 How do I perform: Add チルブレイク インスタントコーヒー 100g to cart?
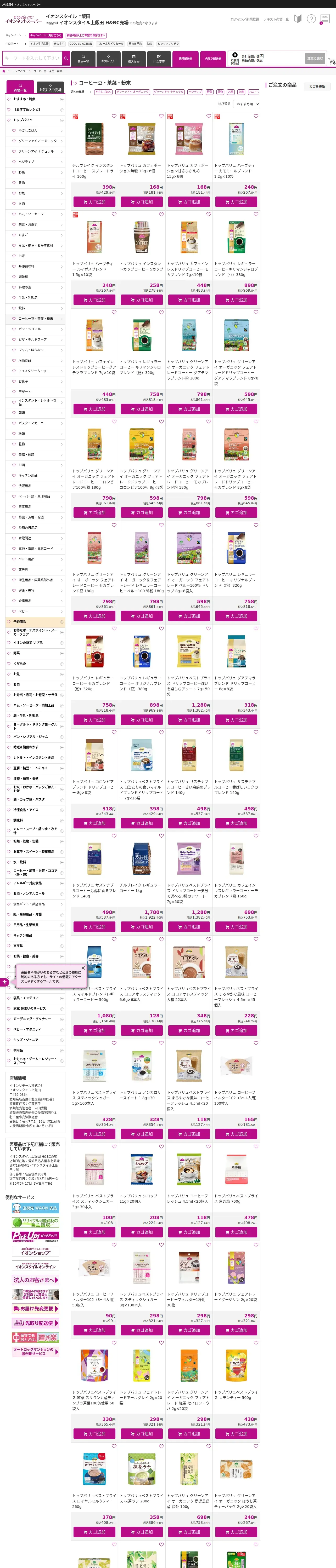point(94,202)
